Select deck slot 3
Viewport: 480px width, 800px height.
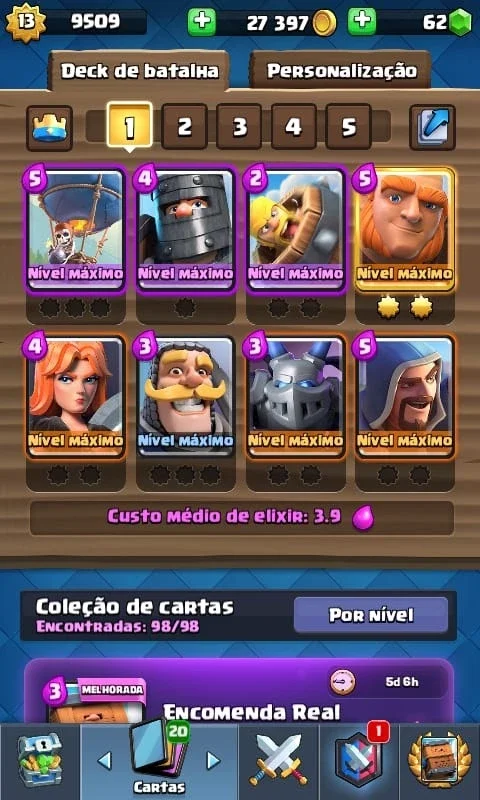tap(239, 127)
